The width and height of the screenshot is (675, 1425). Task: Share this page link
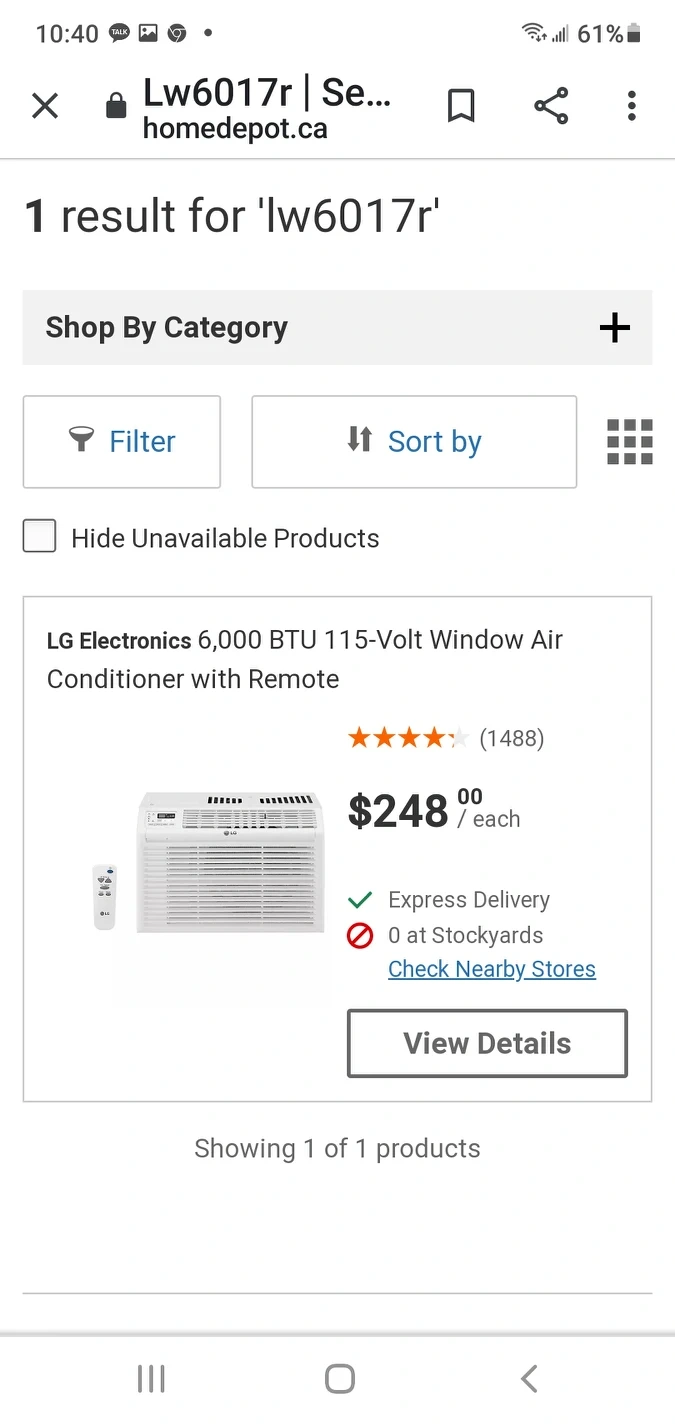click(551, 106)
